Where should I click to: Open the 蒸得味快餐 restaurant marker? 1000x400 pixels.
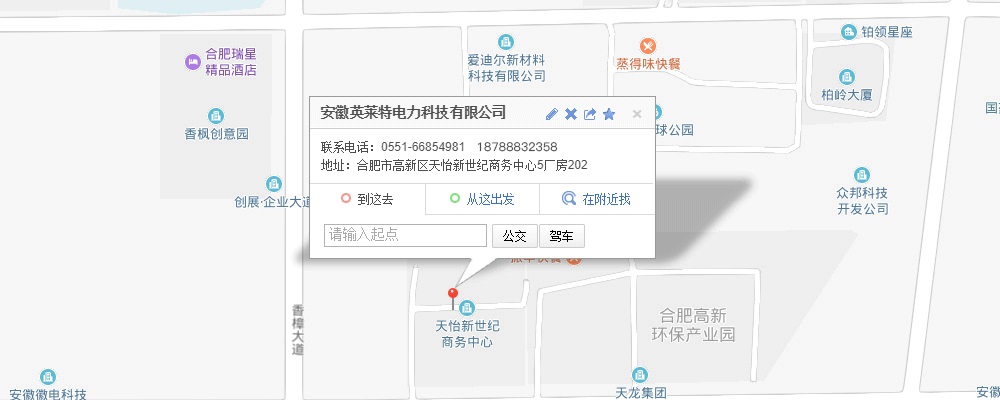(x=647, y=45)
